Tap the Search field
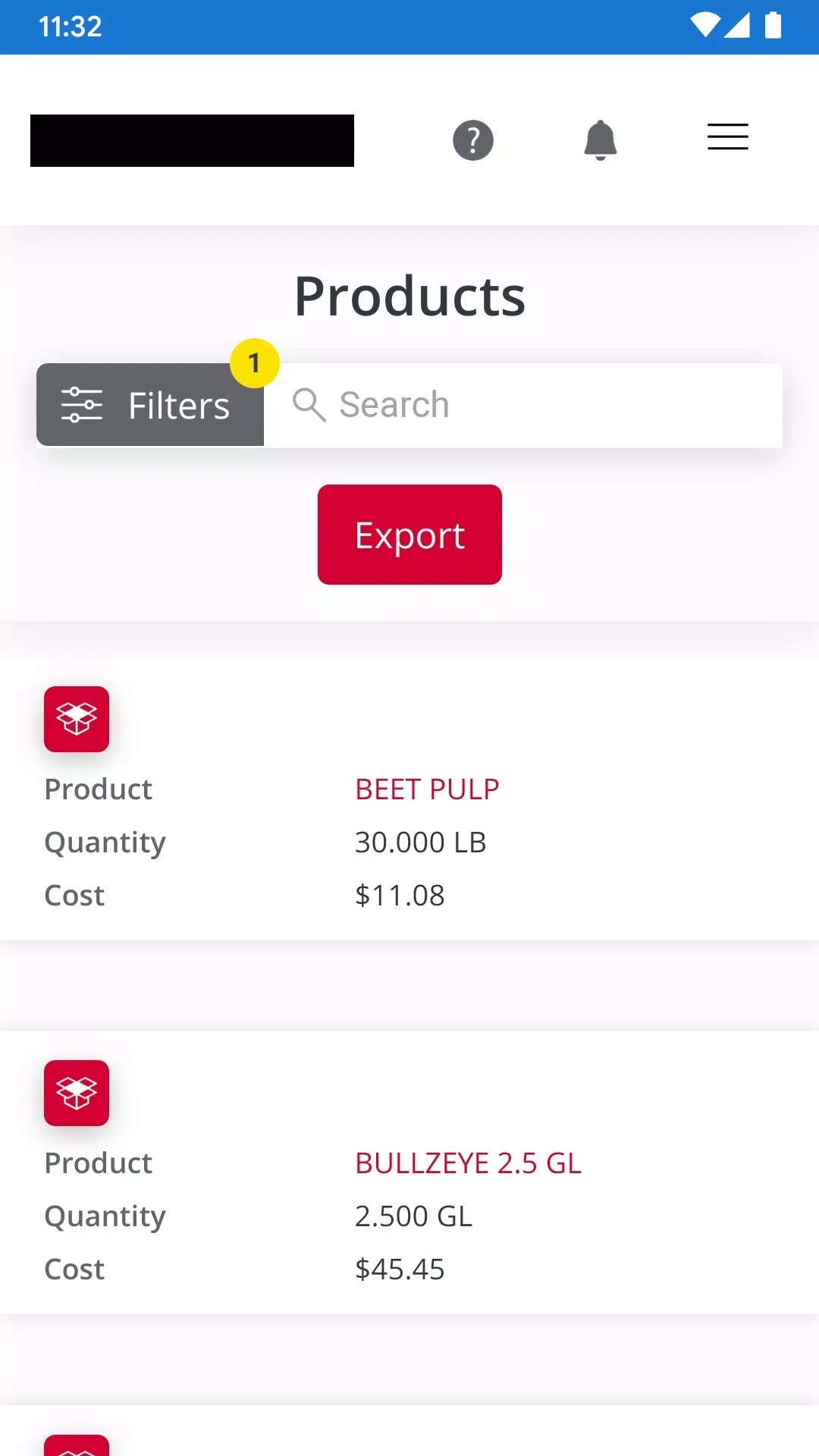The image size is (819, 1456). pyautogui.click(x=523, y=405)
